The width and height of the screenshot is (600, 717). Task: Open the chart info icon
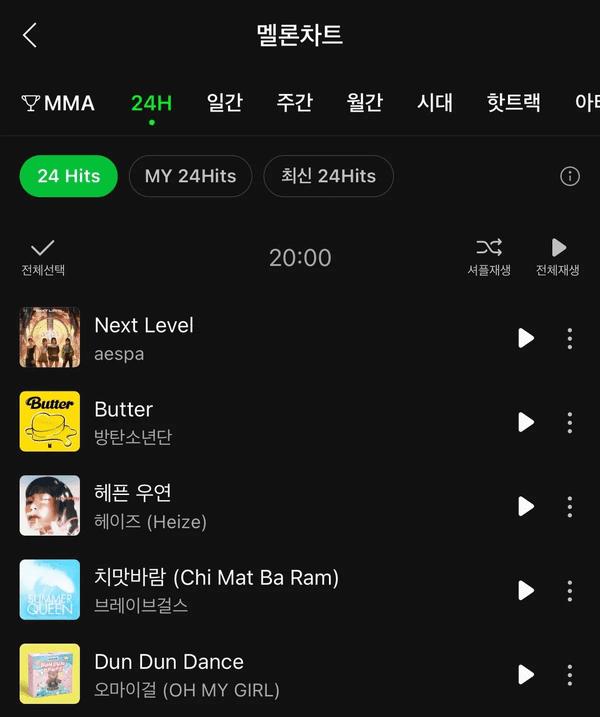coord(570,177)
